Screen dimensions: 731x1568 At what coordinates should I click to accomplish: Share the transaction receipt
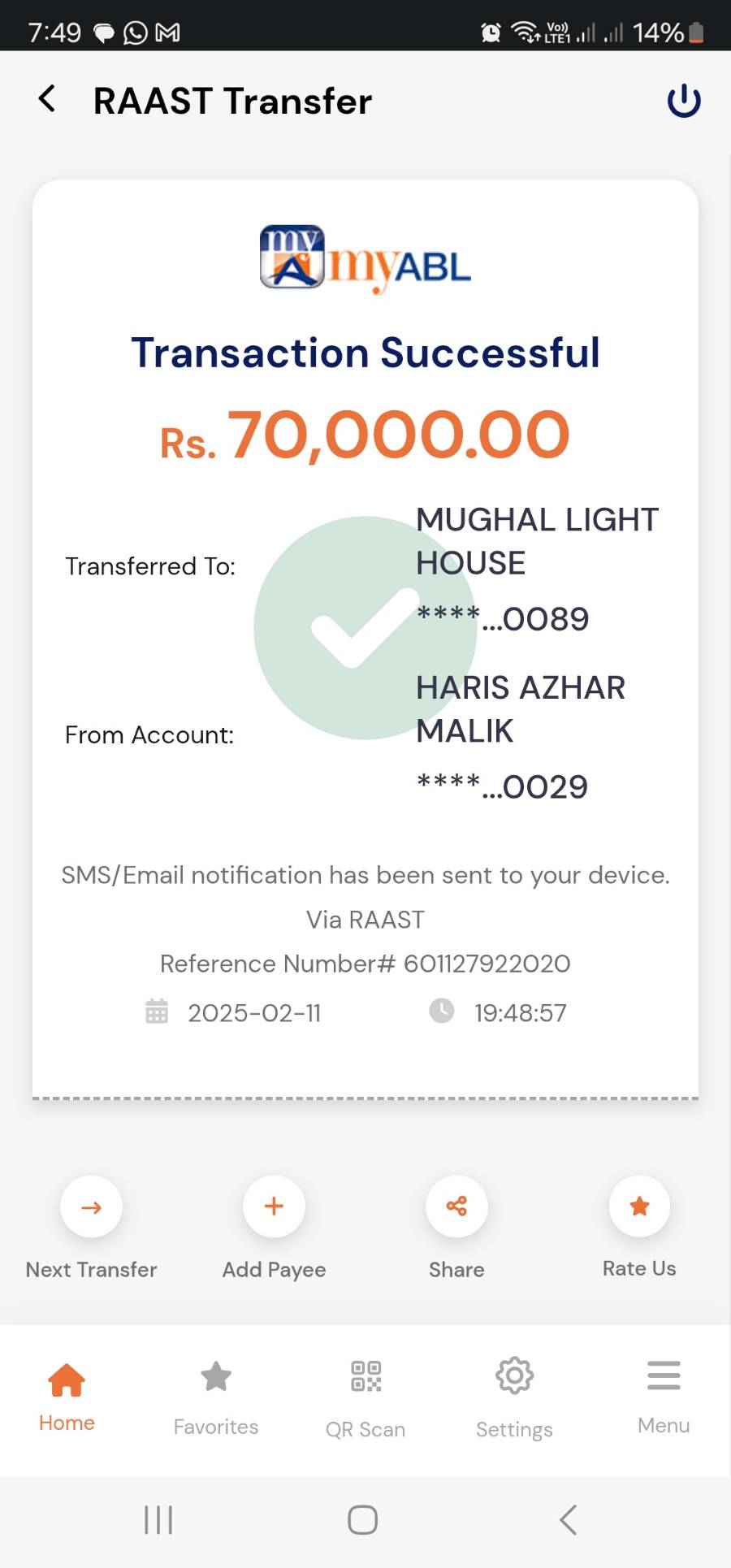(456, 1206)
